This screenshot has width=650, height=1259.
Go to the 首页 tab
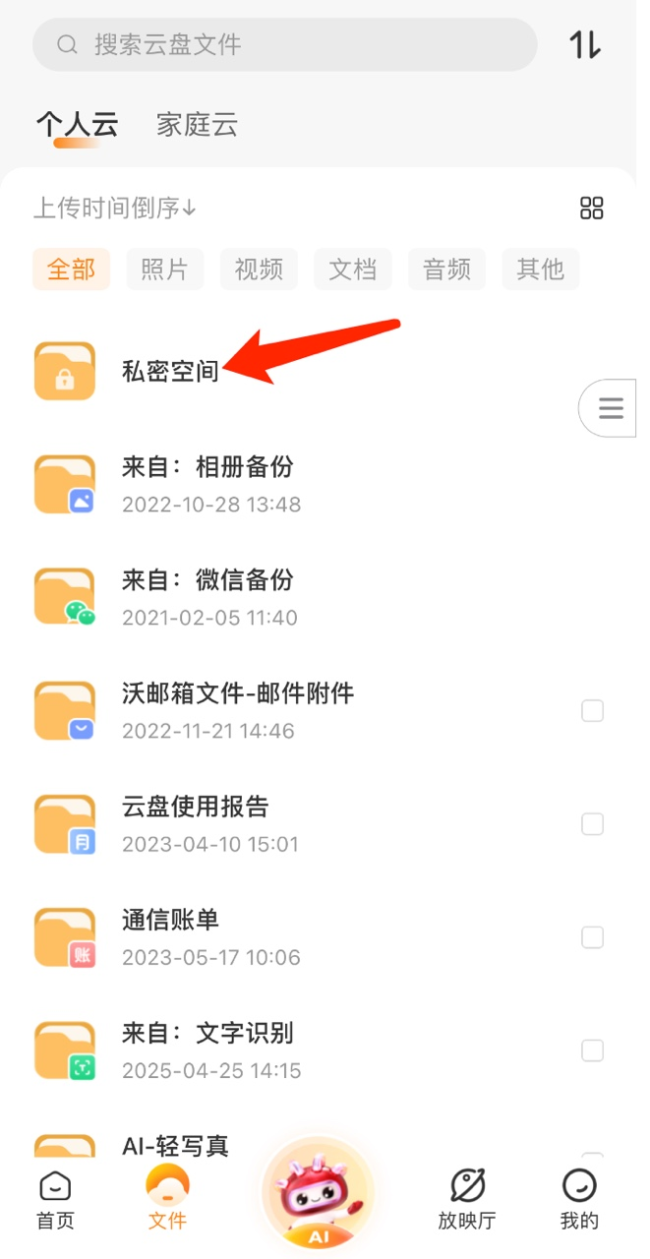[x=55, y=1200]
